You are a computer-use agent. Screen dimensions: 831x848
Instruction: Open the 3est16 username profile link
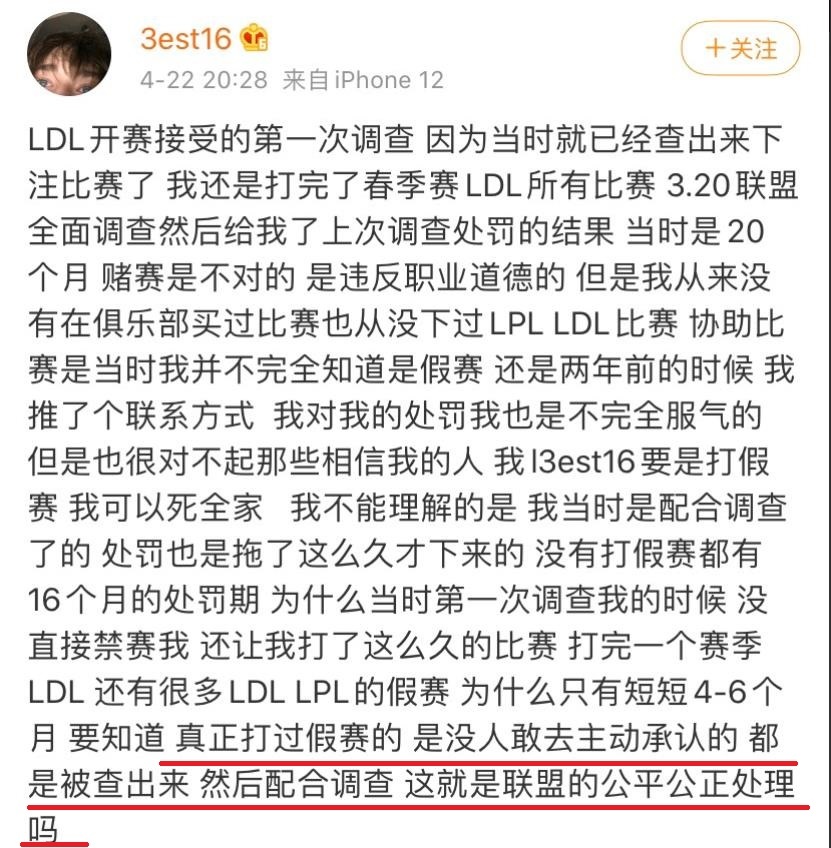coord(186,39)
